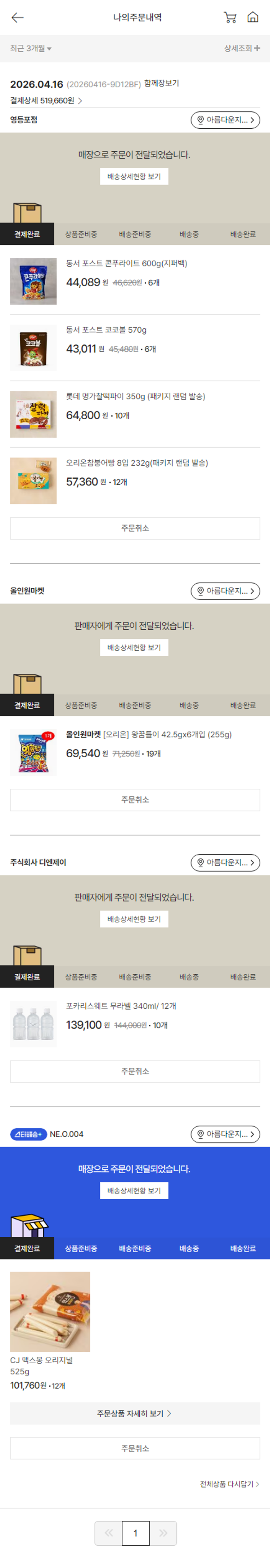Image resolution: width=270 pixels, height=1568 pixels.
Task: Open delivery address chip for 영등포점
Action: pos(225,120)
